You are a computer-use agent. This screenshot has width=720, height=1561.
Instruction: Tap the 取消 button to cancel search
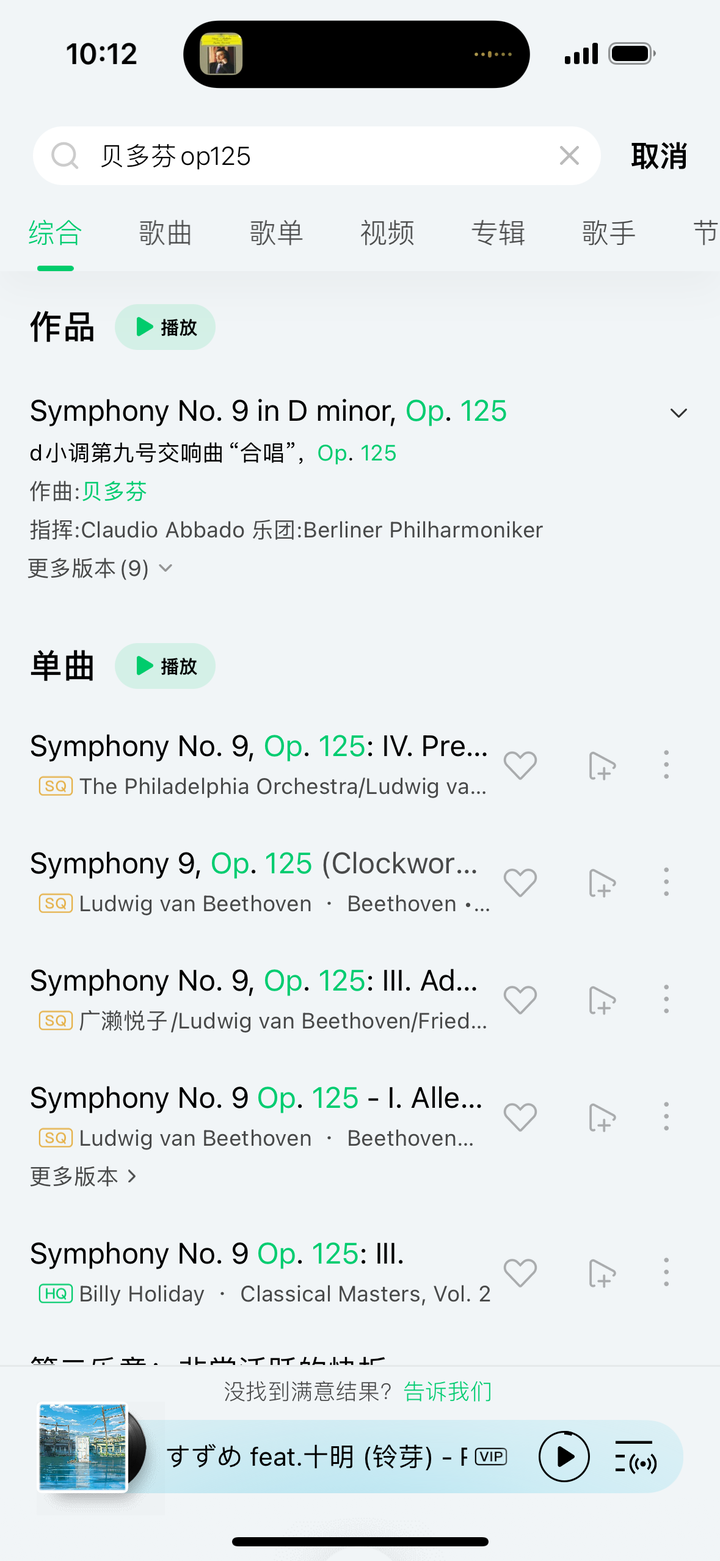659,156
